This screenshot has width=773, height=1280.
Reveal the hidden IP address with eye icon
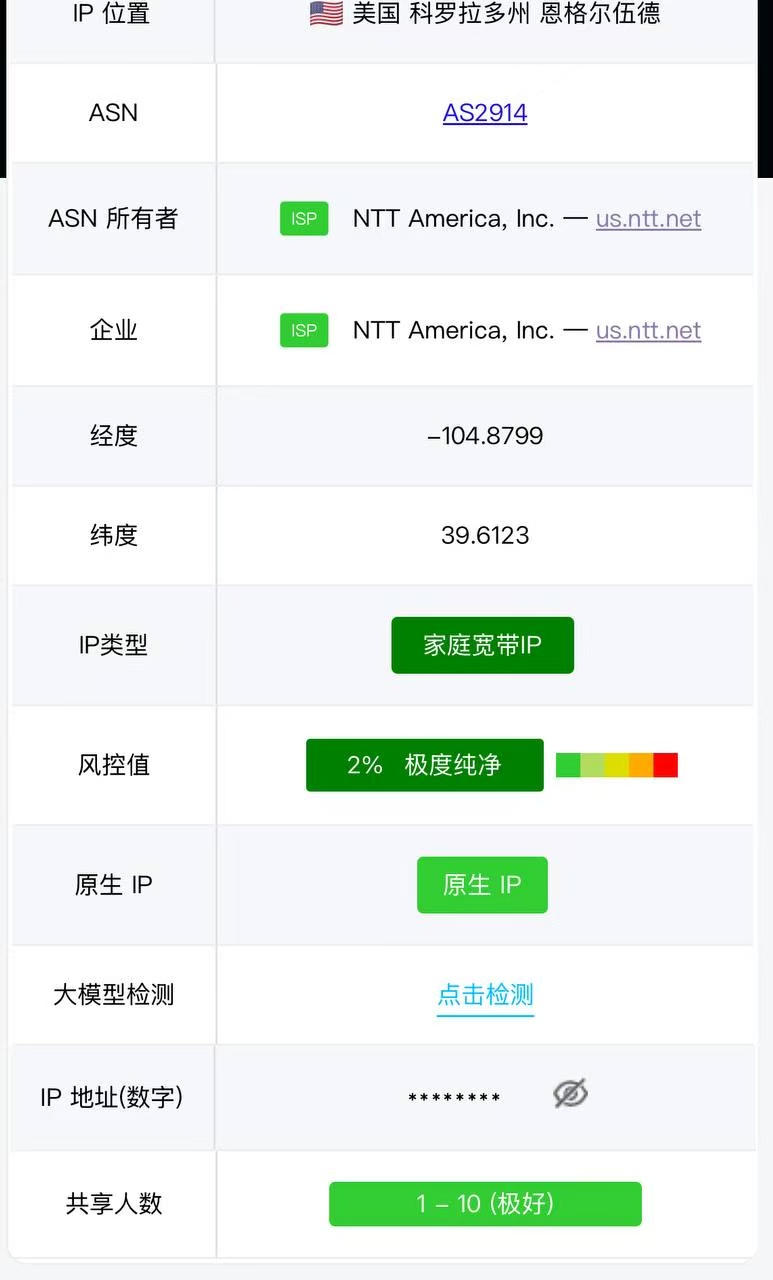pyautogui.click(x=571, y=1094)
